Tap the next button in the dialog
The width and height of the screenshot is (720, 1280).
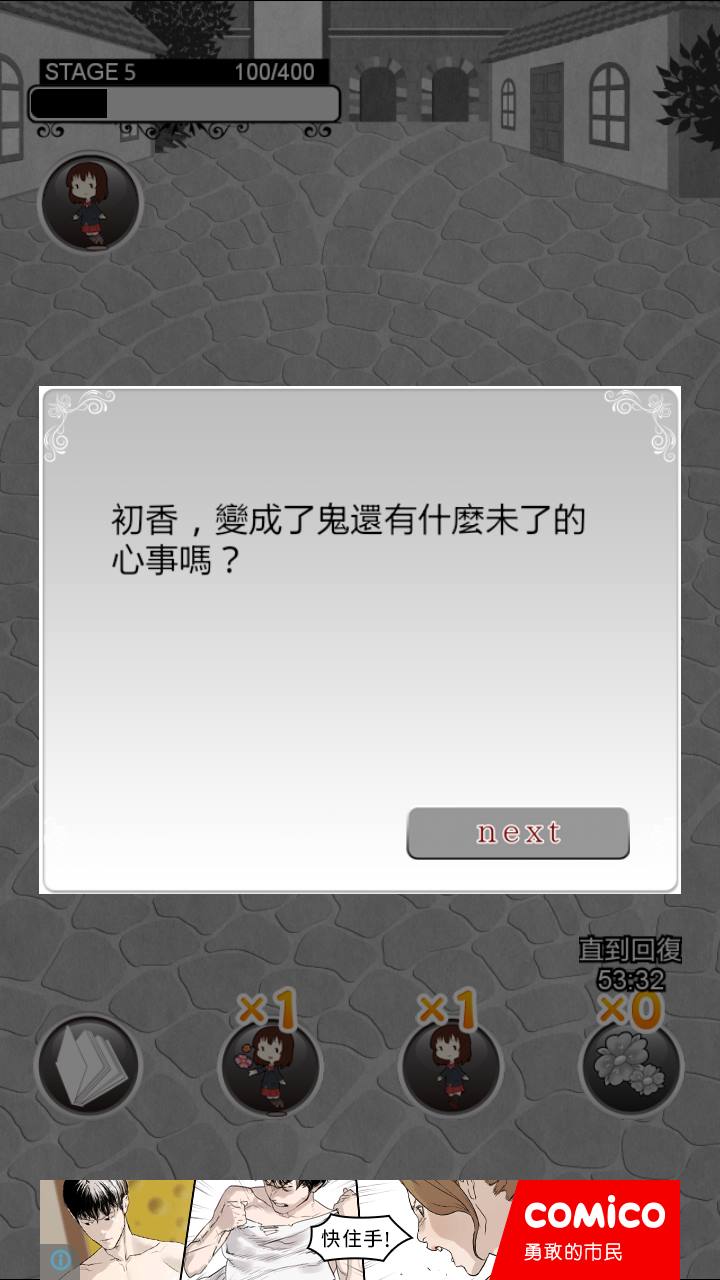(518, 833)
